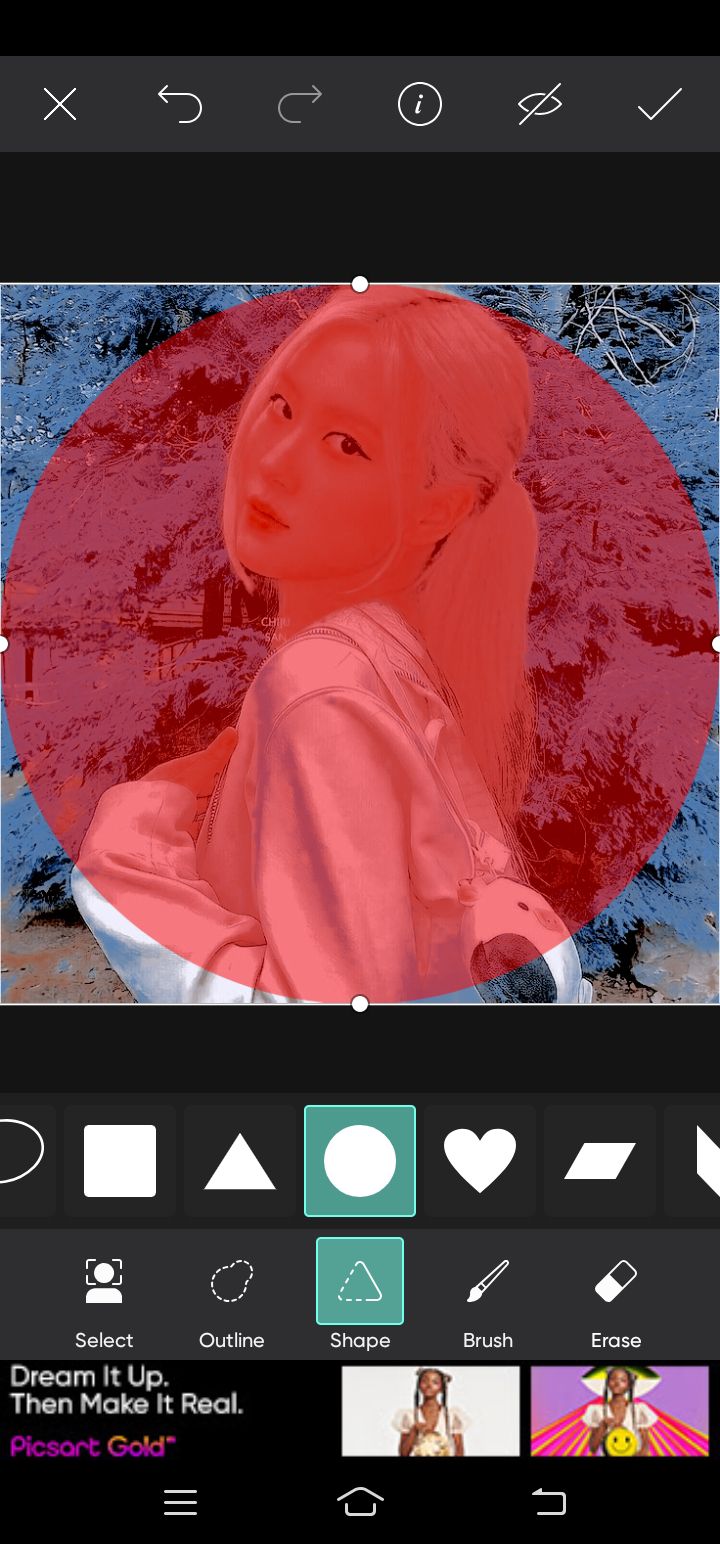Tap the system back button
Viewport: 720px width, 1544px height.
[x=548, y=1501]
